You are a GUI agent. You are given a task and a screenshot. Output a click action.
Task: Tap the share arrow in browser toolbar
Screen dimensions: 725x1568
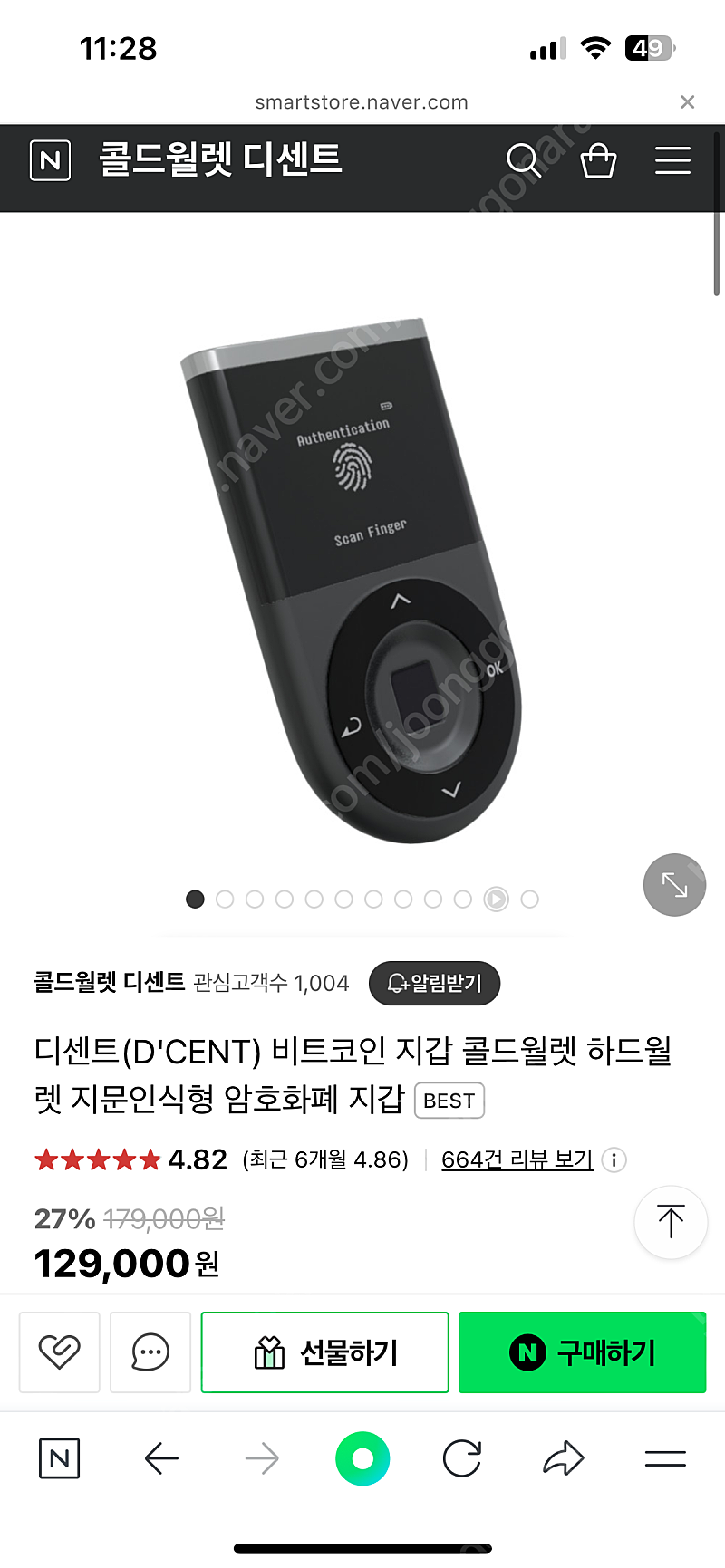[x=564, y=1457]
